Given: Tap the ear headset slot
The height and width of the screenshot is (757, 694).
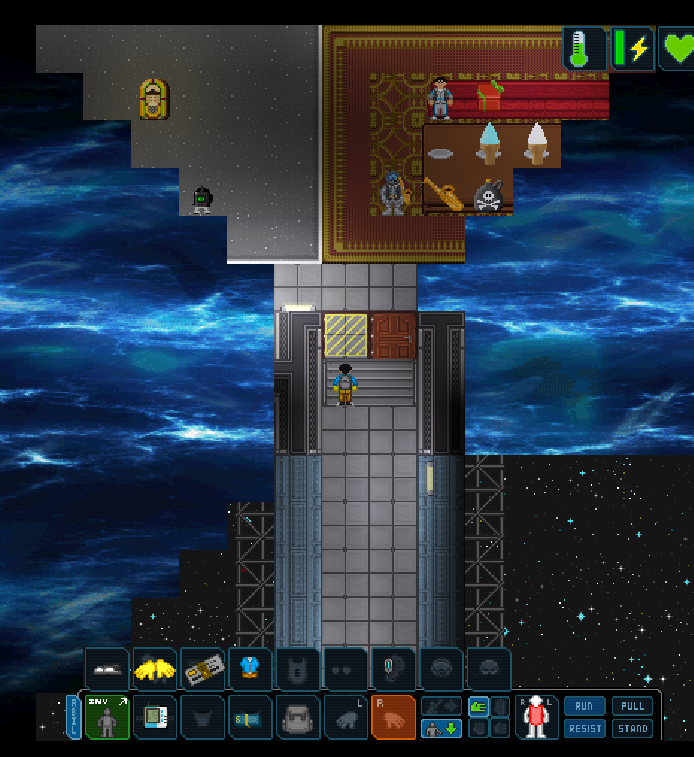Looking at the screenshot, I should 393,669.
